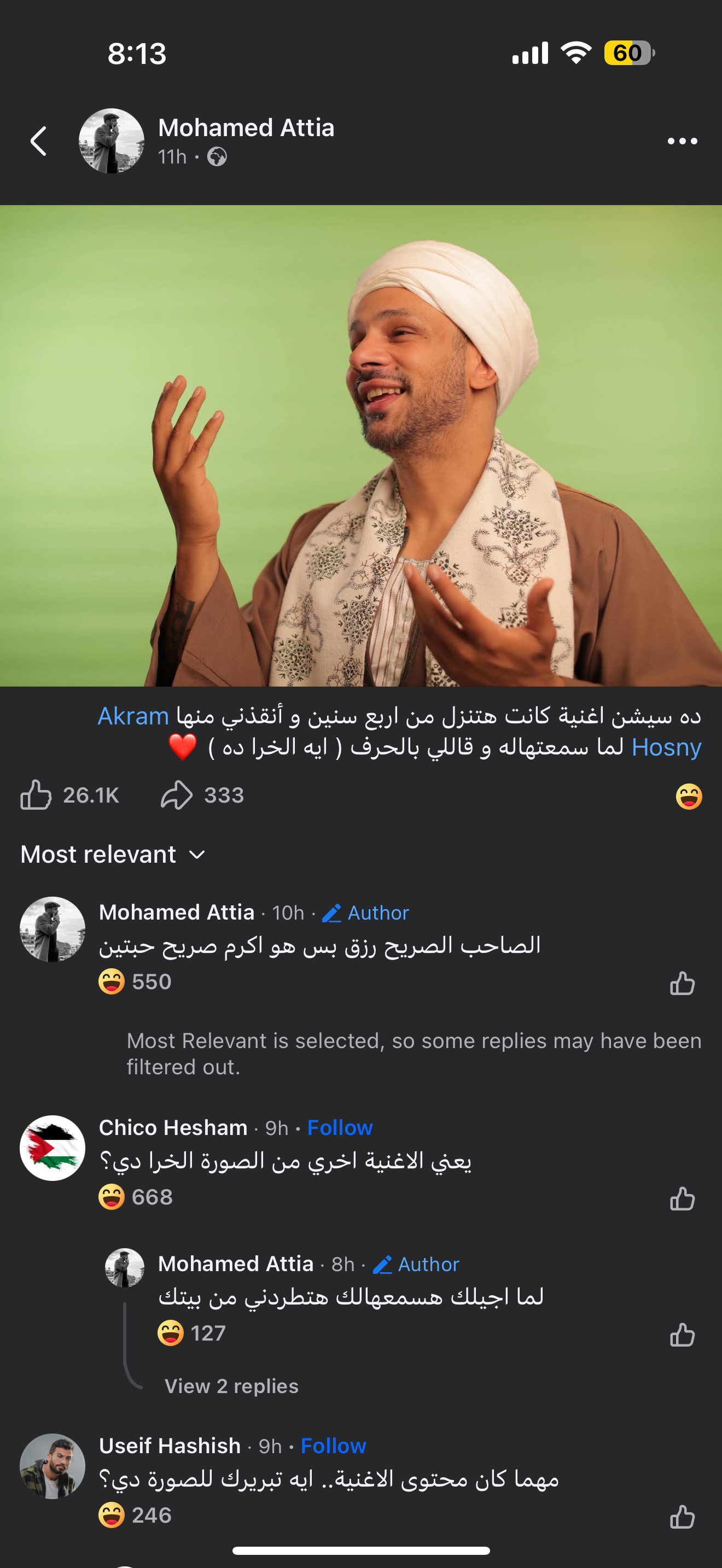View reactions on Chico Hesham's comment (668)

point(136,1197)
